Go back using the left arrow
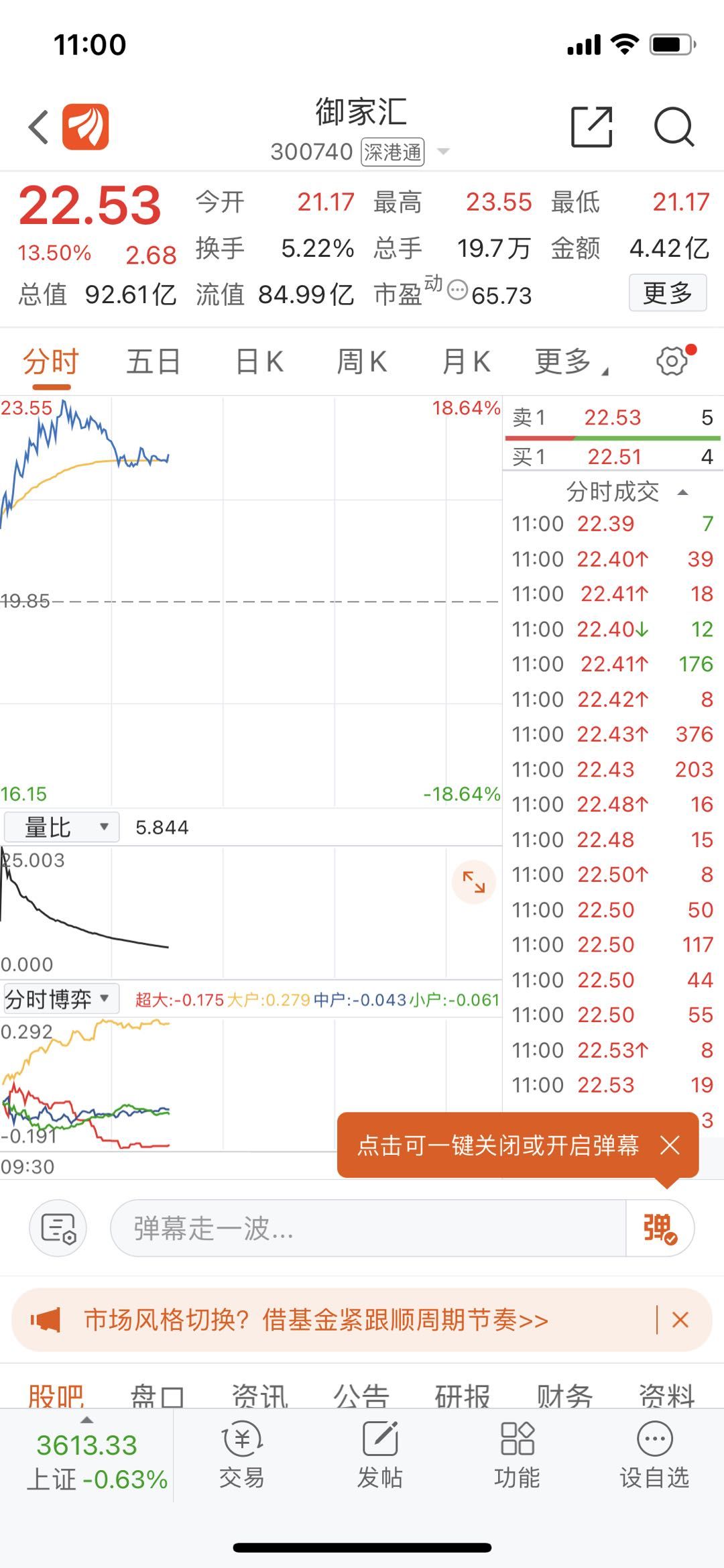724x1568 pixels. [39, 127]
